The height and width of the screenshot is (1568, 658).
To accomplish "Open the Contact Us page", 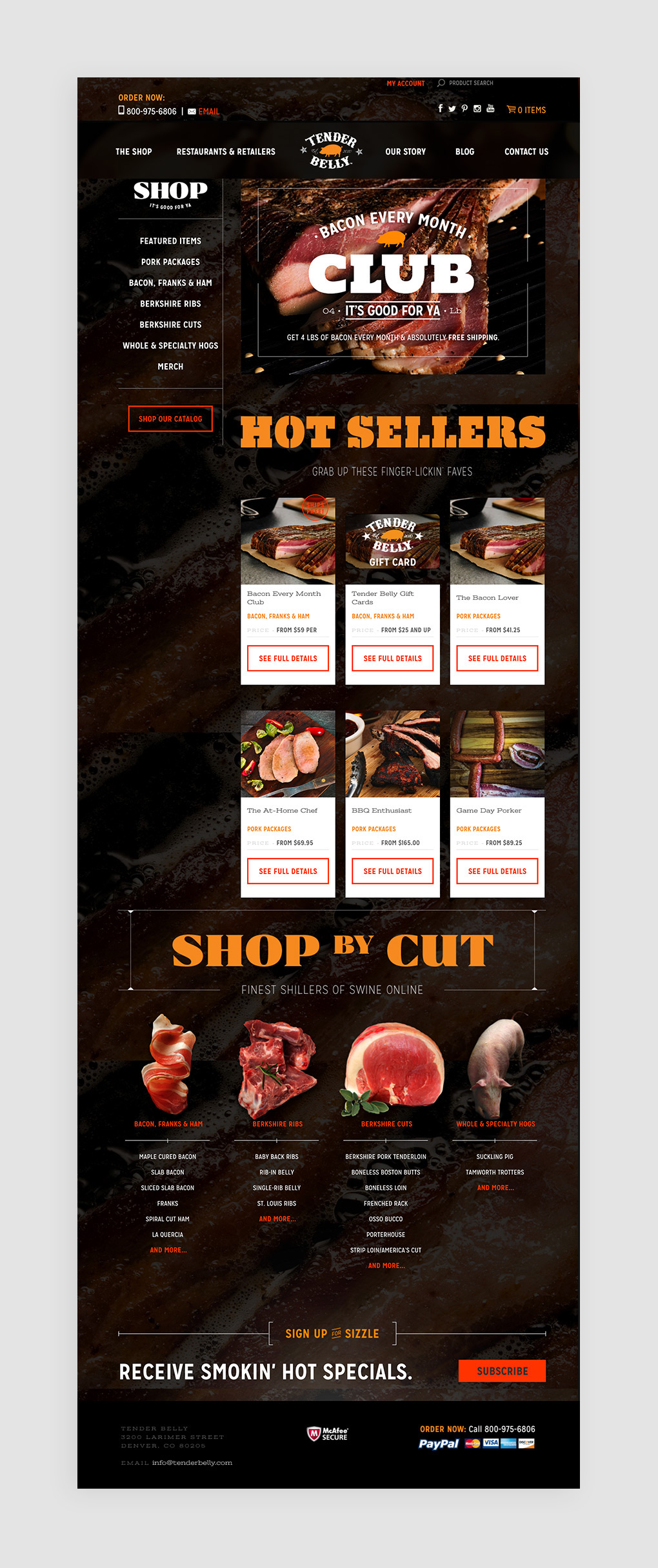I will point(526,152).
